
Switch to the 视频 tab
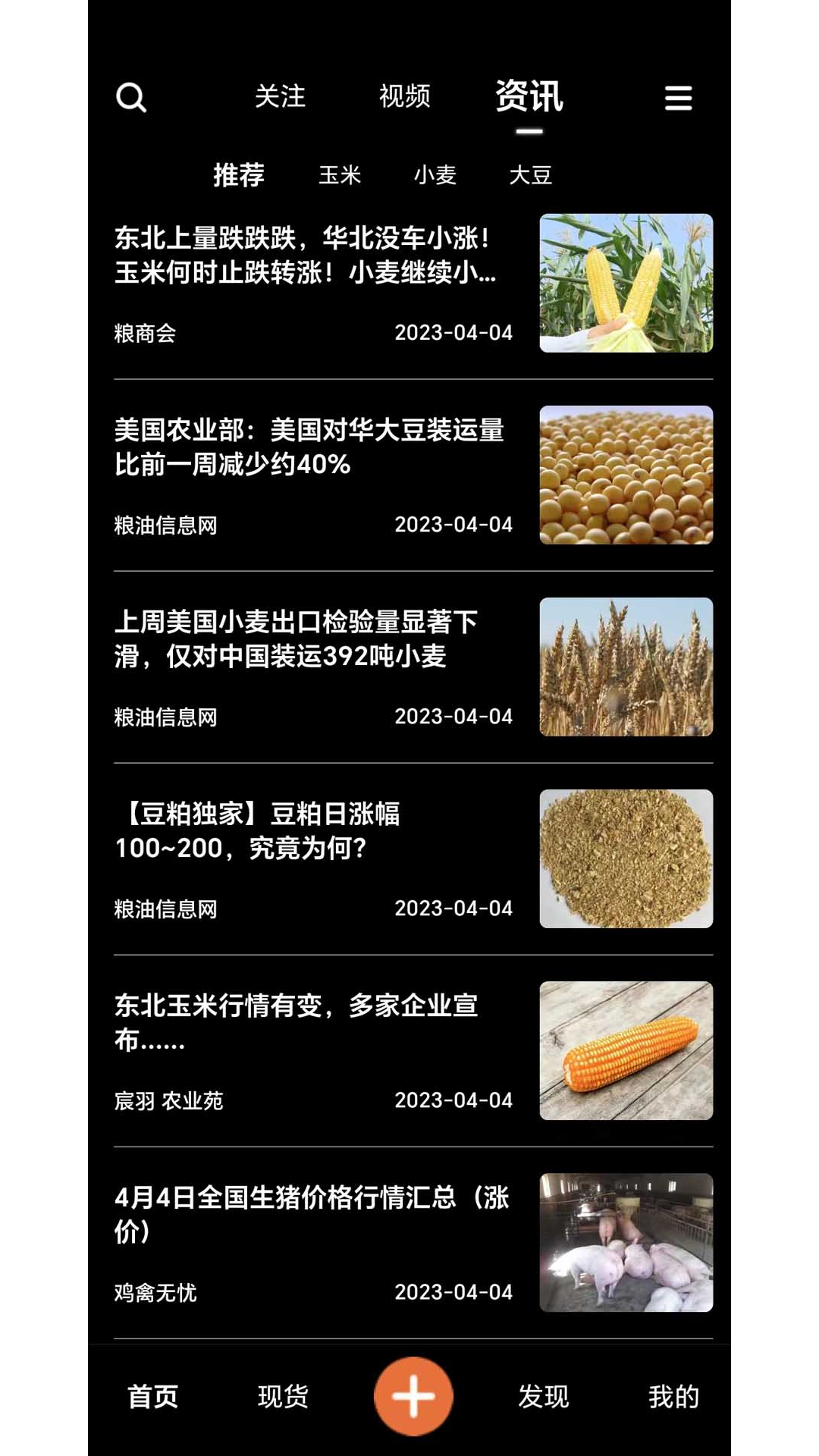point(404,96)
